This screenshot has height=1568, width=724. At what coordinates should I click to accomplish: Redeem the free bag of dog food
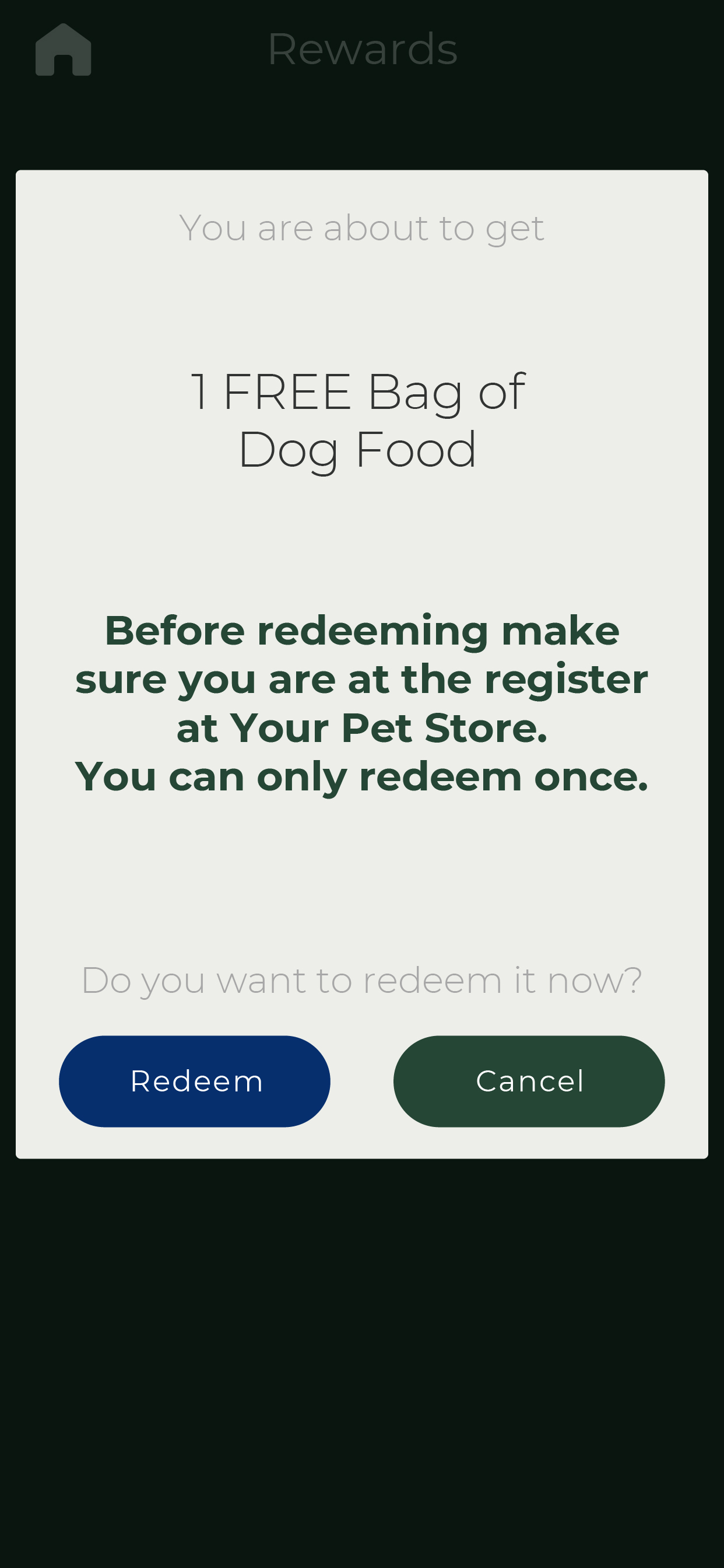[x=195, y=1081]
